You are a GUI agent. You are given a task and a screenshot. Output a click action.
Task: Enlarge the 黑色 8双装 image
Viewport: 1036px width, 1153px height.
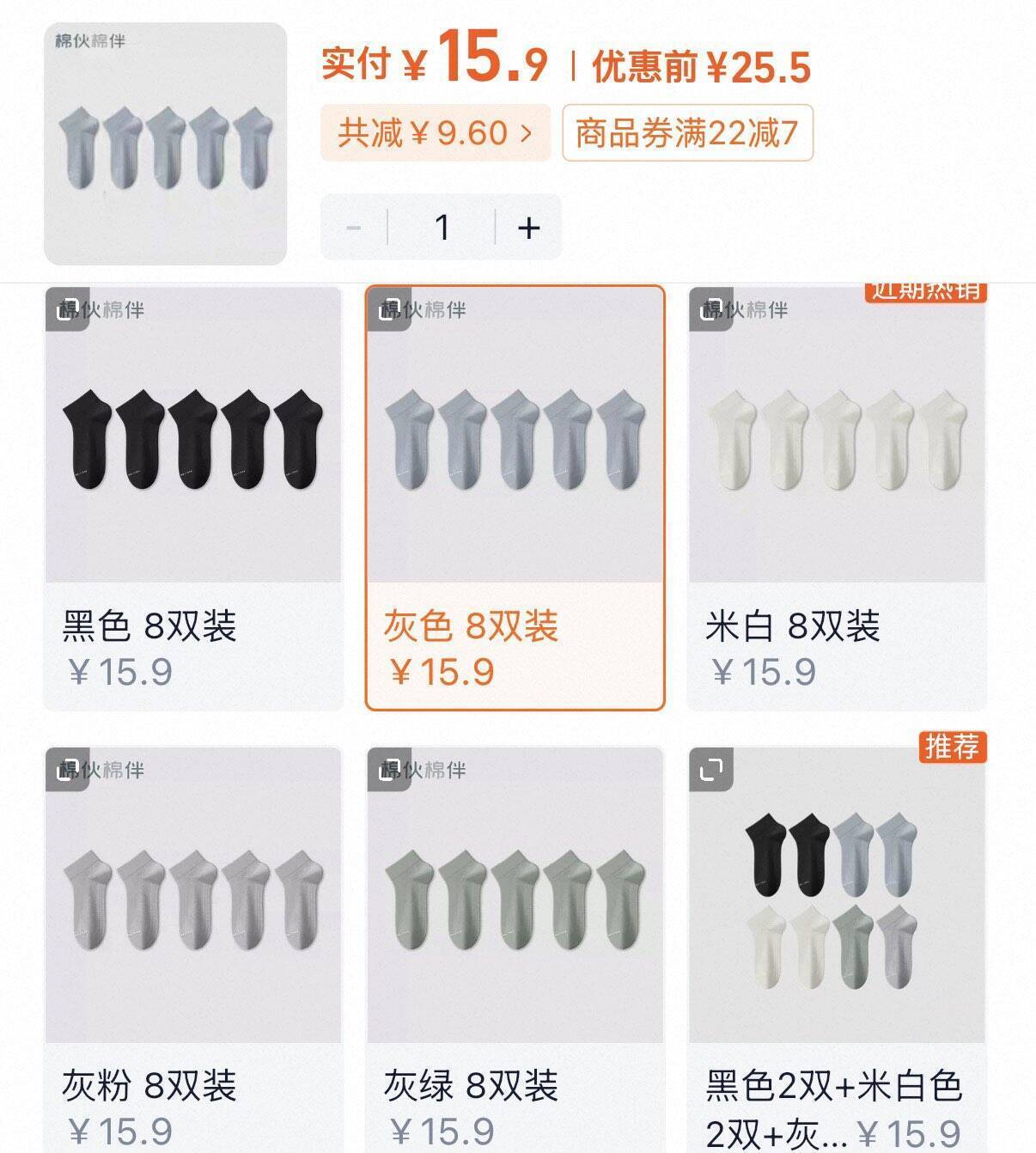tap(67, 309)
